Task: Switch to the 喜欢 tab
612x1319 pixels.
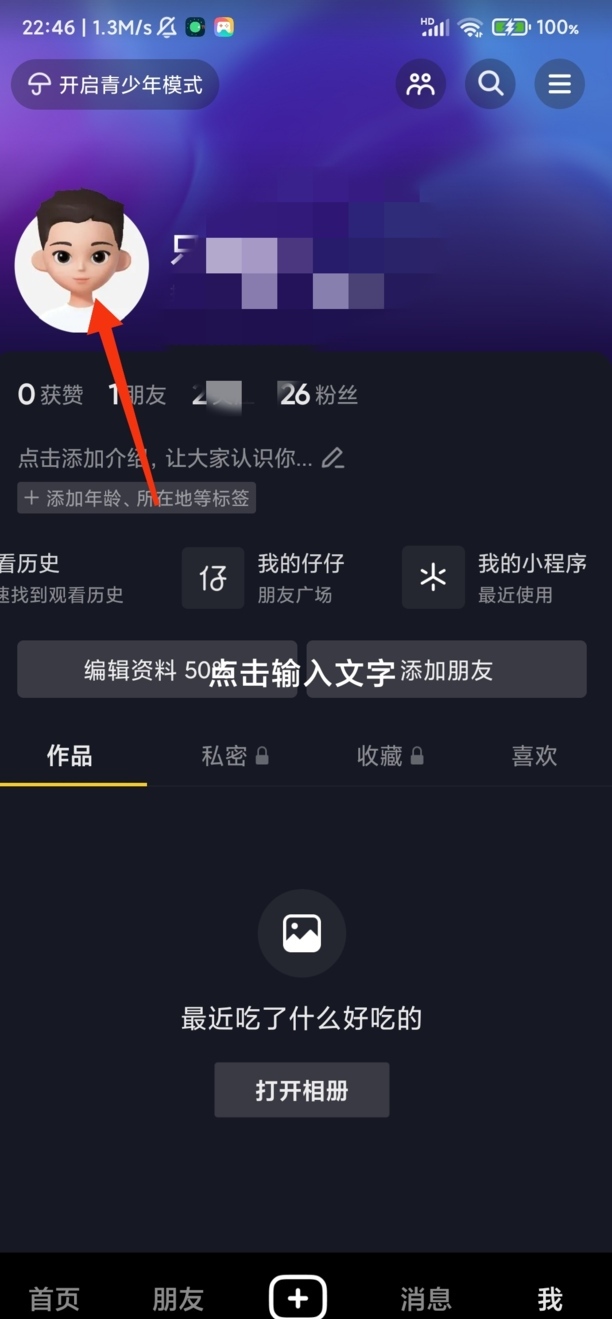Action: [534, 756]
